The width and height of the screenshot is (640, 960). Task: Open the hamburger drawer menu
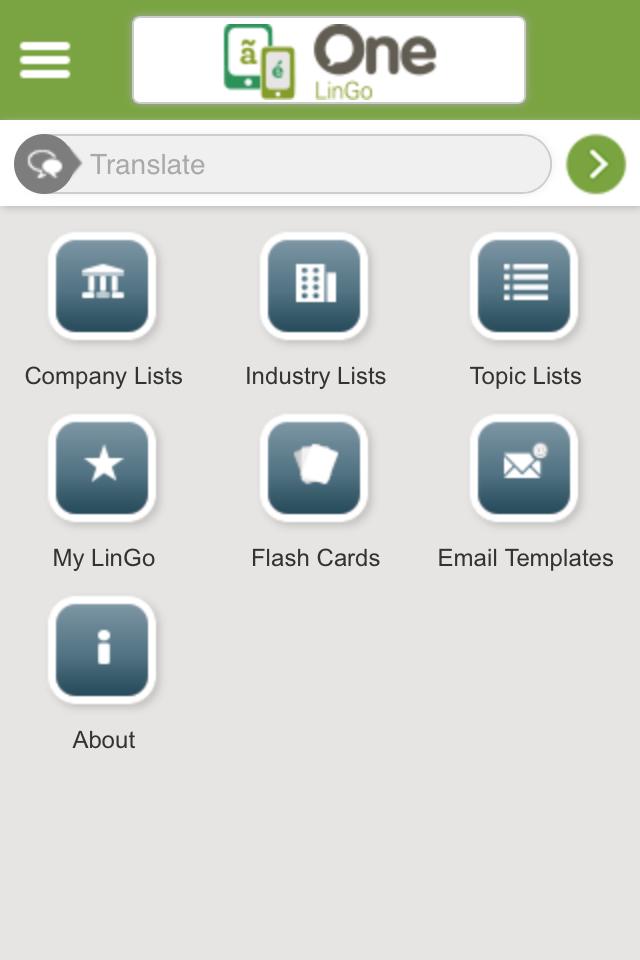pyautogui.click(x=45, y=60)
